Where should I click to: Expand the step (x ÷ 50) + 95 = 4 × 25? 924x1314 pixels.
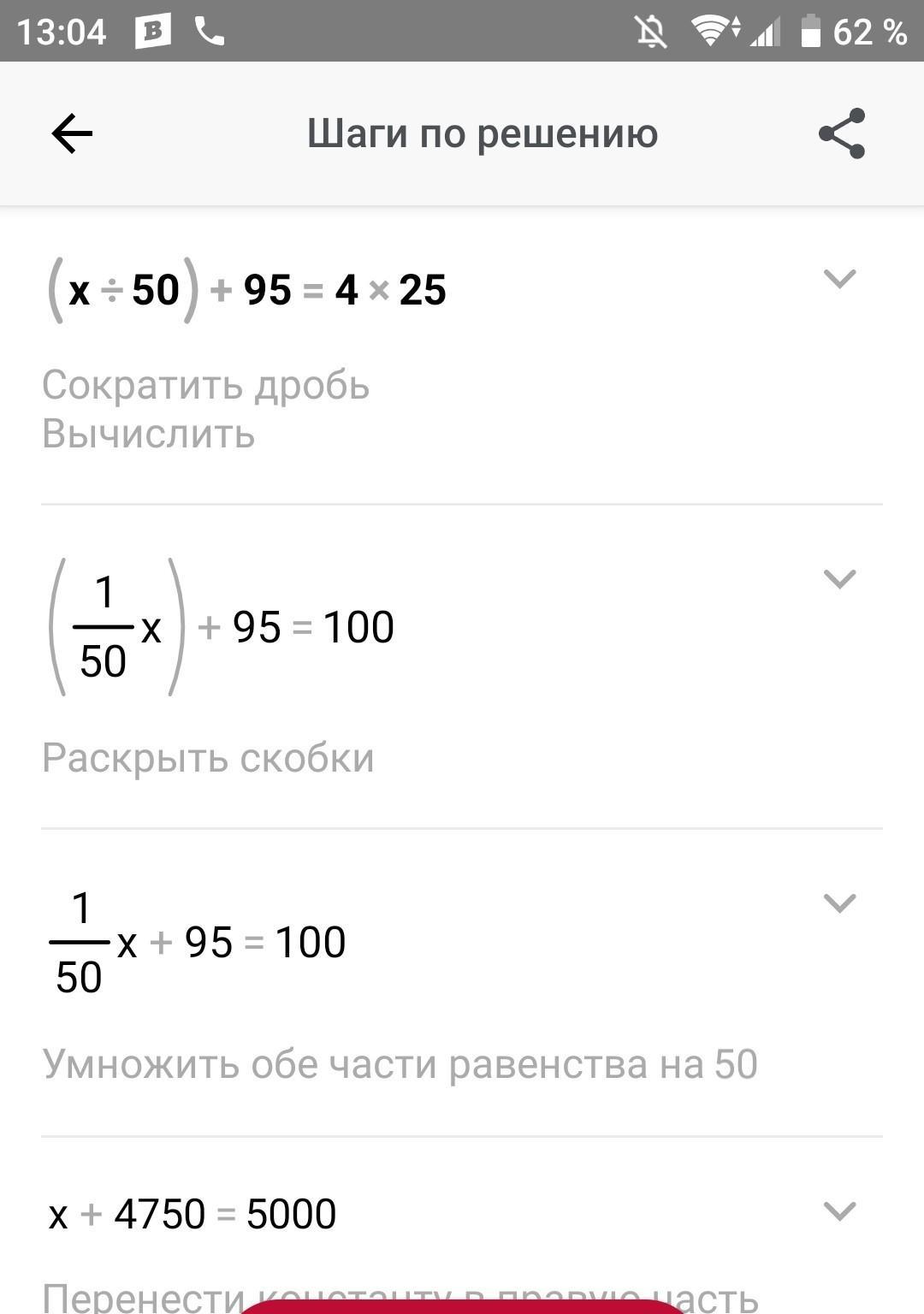839,279
